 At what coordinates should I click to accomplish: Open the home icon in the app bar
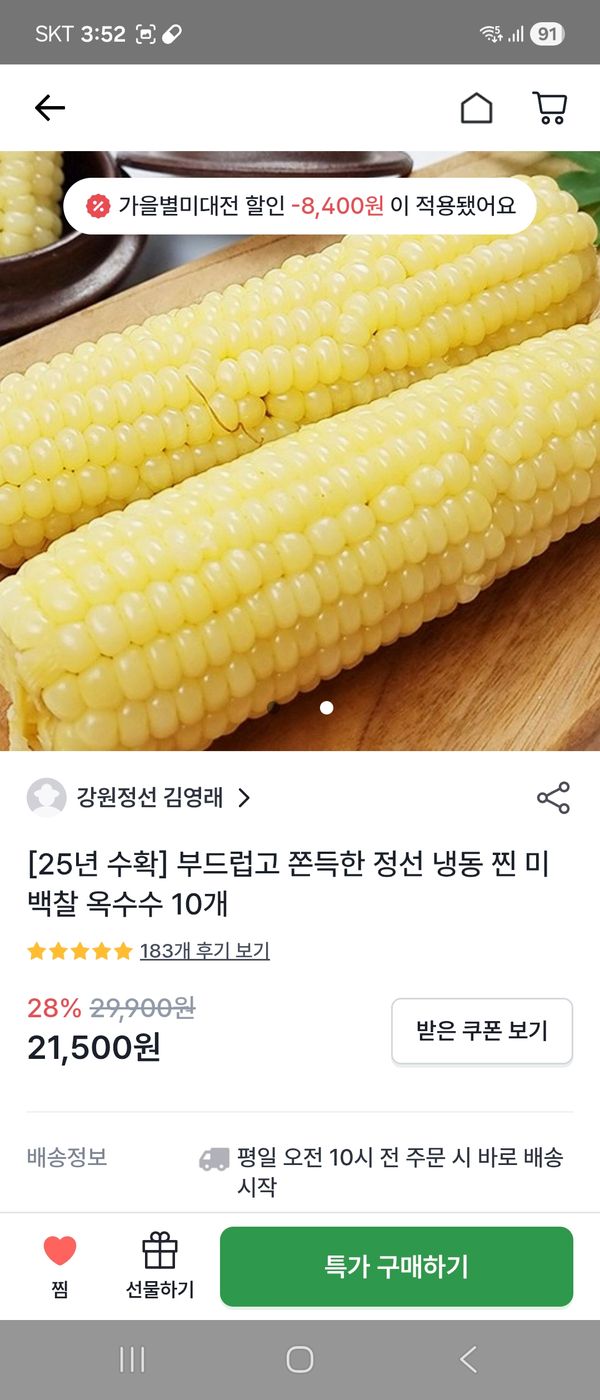pyautogui.click(x=476, y=108)
